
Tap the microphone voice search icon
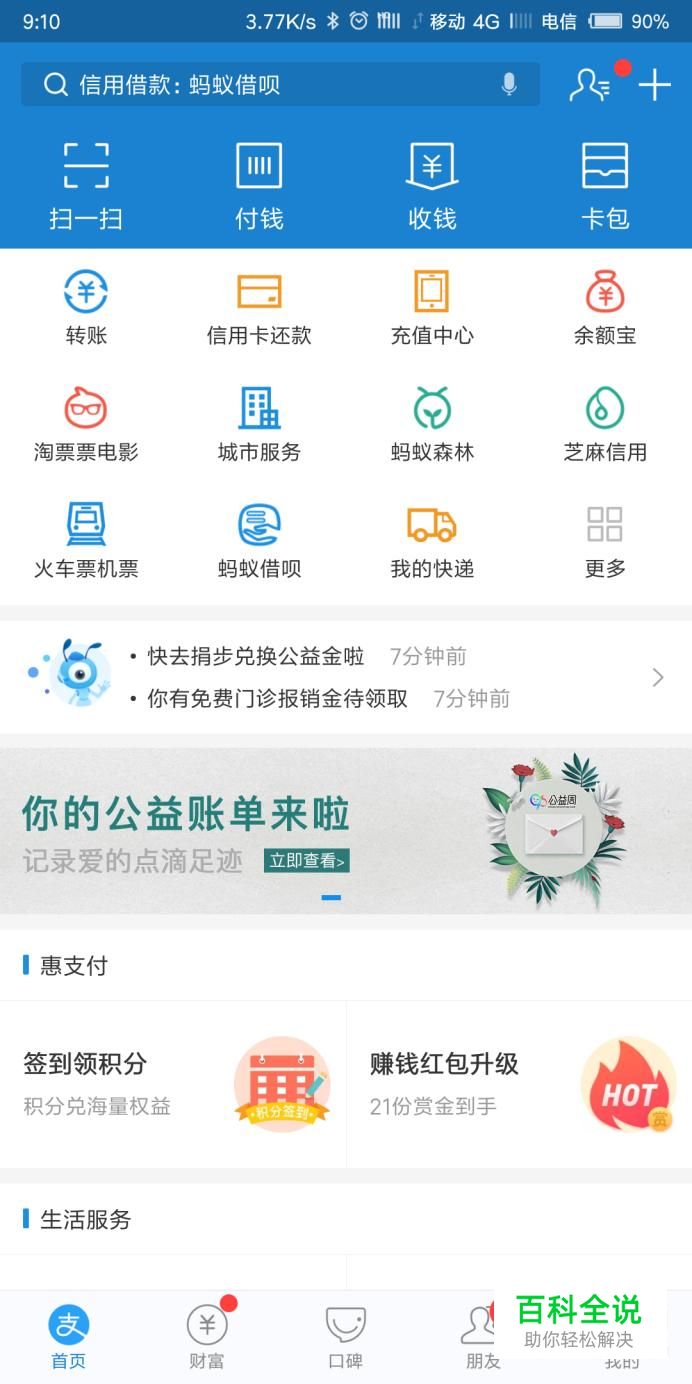coord(509,85)
